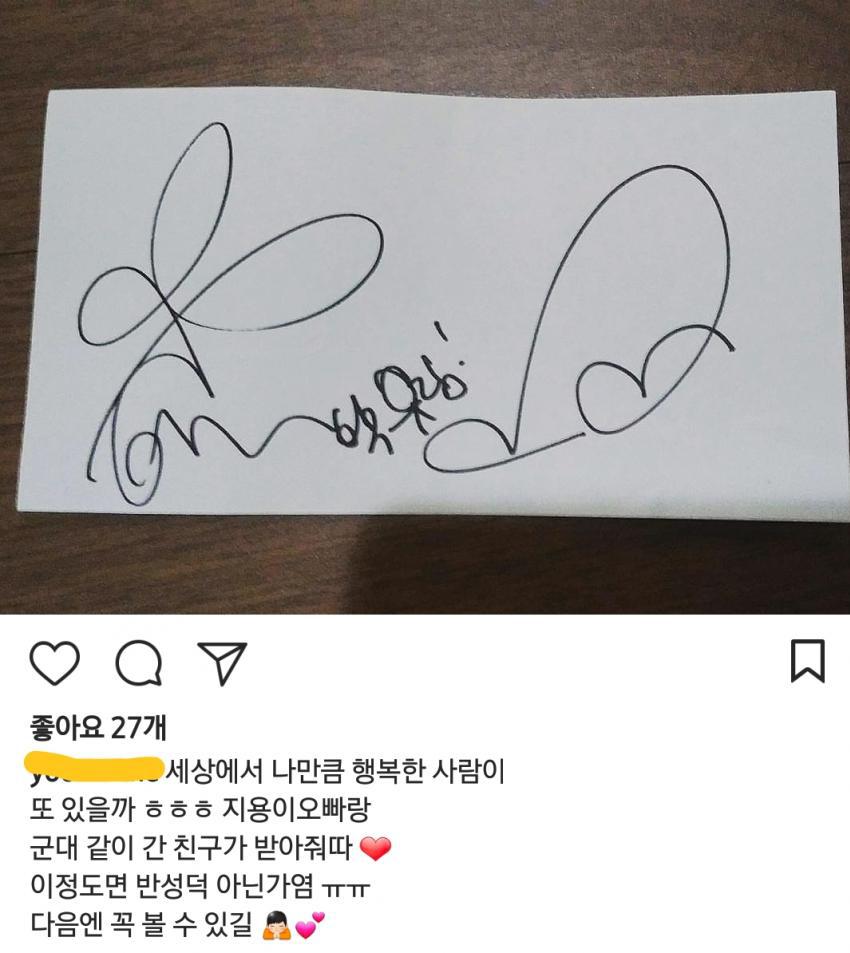This screenshot has height=953, width=850.
Task: Like the post with the heart icon
Action: (55, 664)
